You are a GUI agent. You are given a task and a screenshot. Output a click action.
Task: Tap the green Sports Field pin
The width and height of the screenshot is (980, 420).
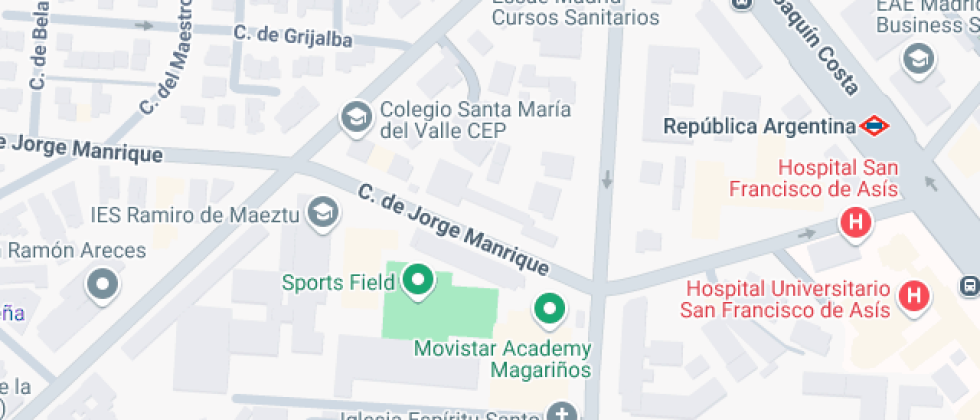(x=418, y=282)
